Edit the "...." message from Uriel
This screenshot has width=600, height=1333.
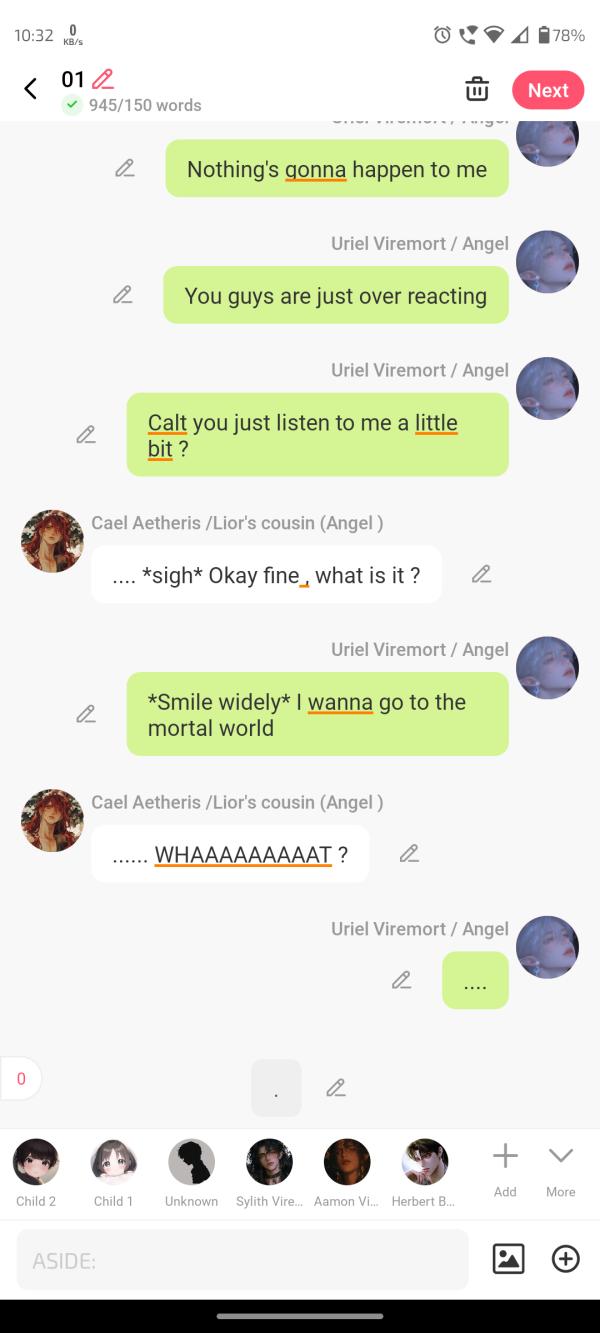(401, 980)
